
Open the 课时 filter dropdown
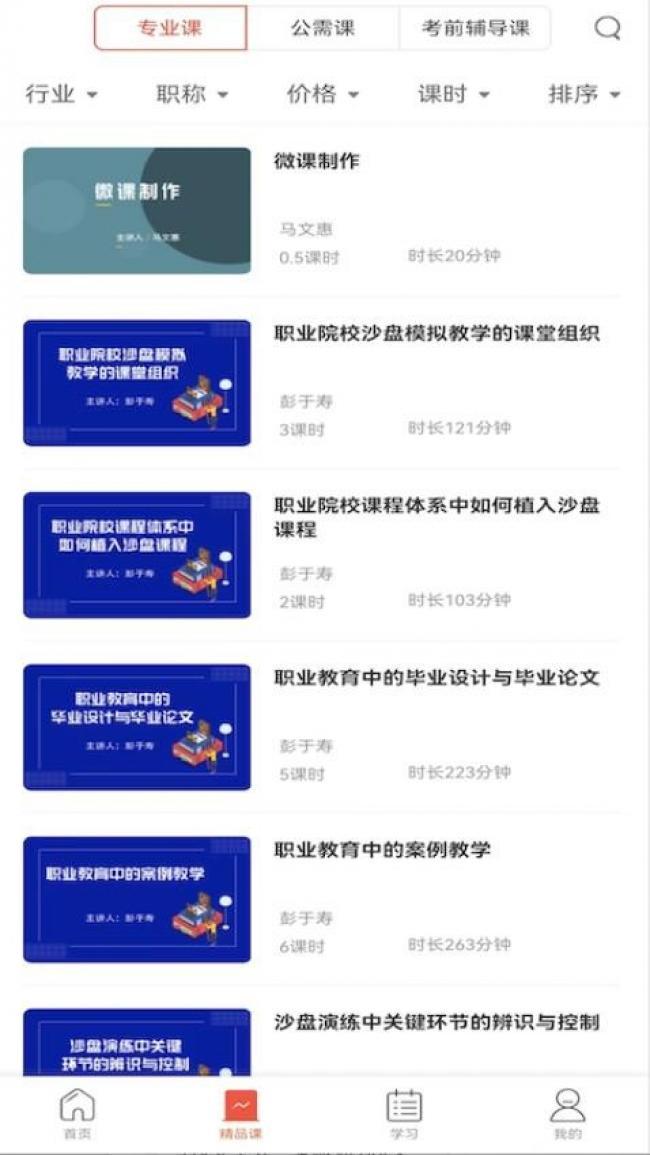point(453,94)
